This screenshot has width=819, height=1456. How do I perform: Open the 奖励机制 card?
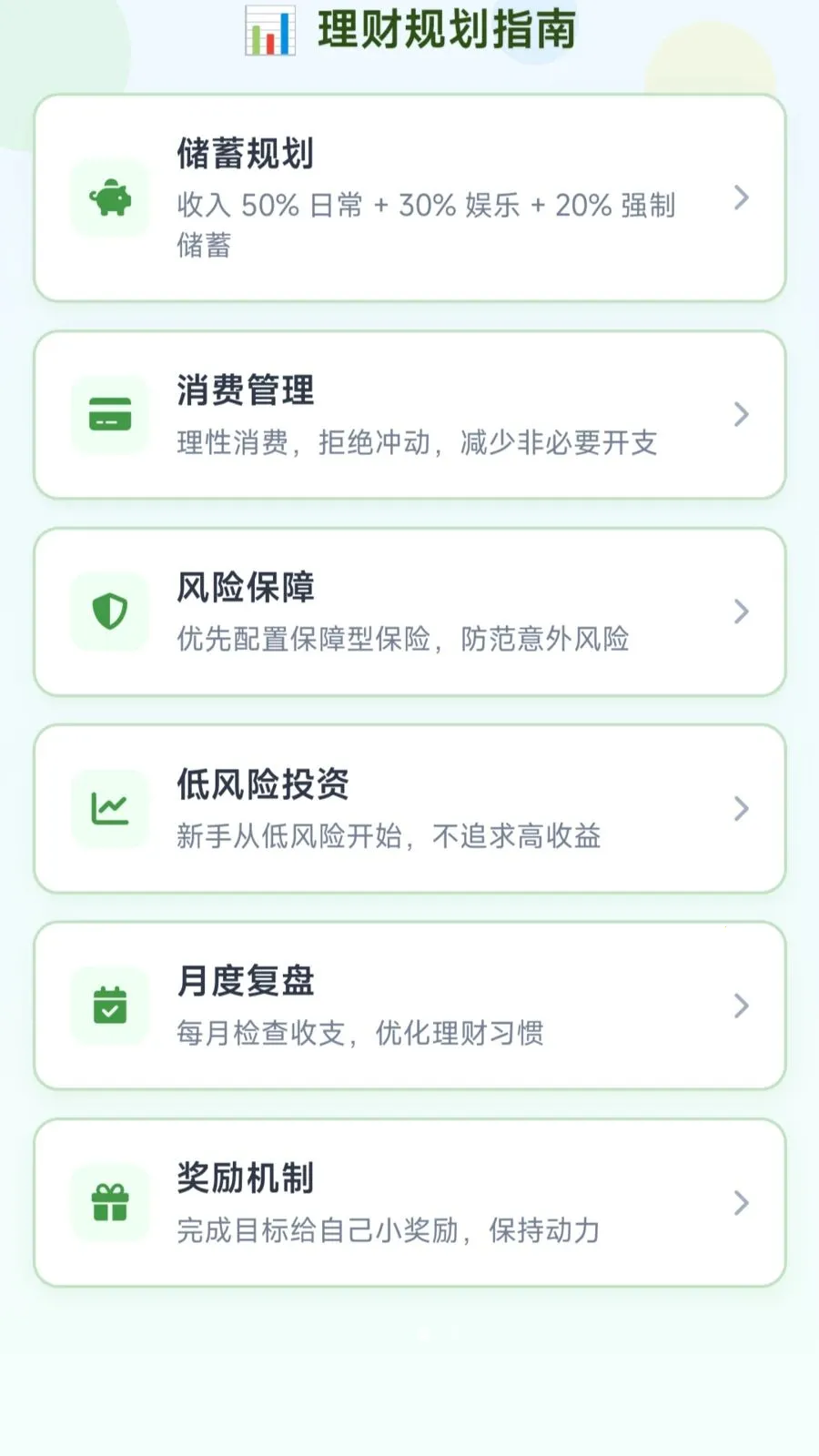409,1202
